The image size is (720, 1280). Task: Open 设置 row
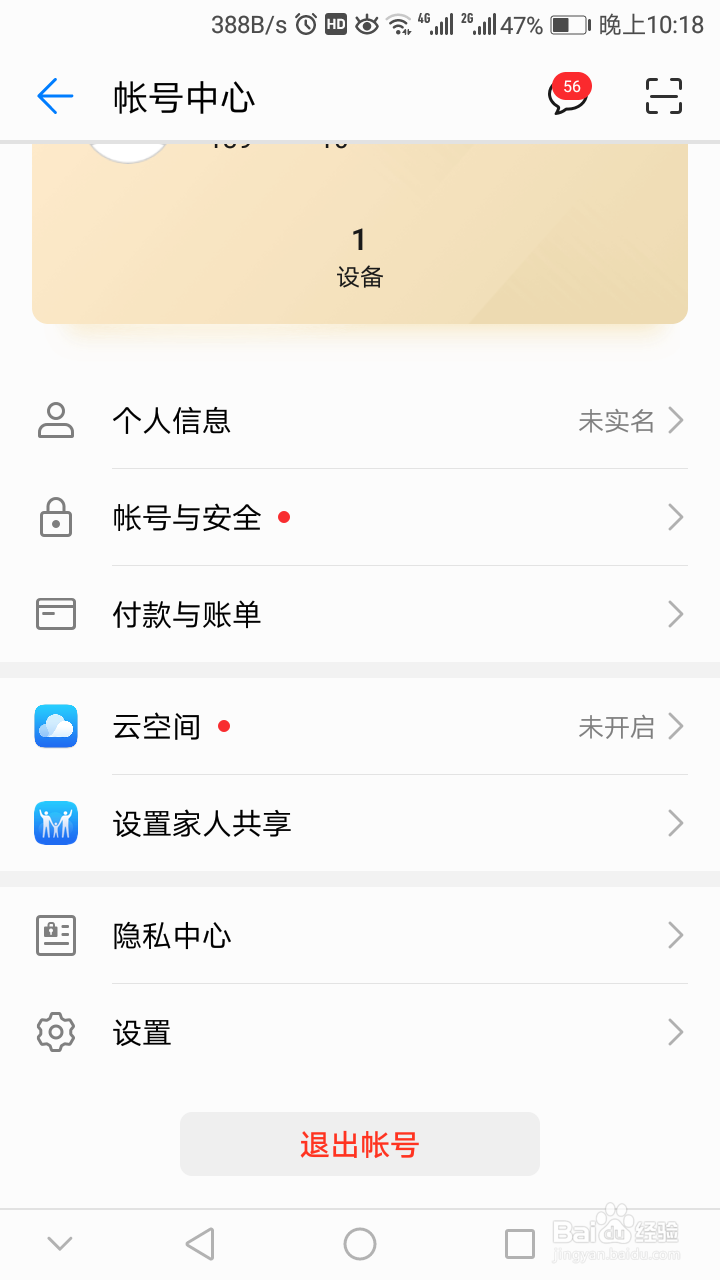point(360,1032)
